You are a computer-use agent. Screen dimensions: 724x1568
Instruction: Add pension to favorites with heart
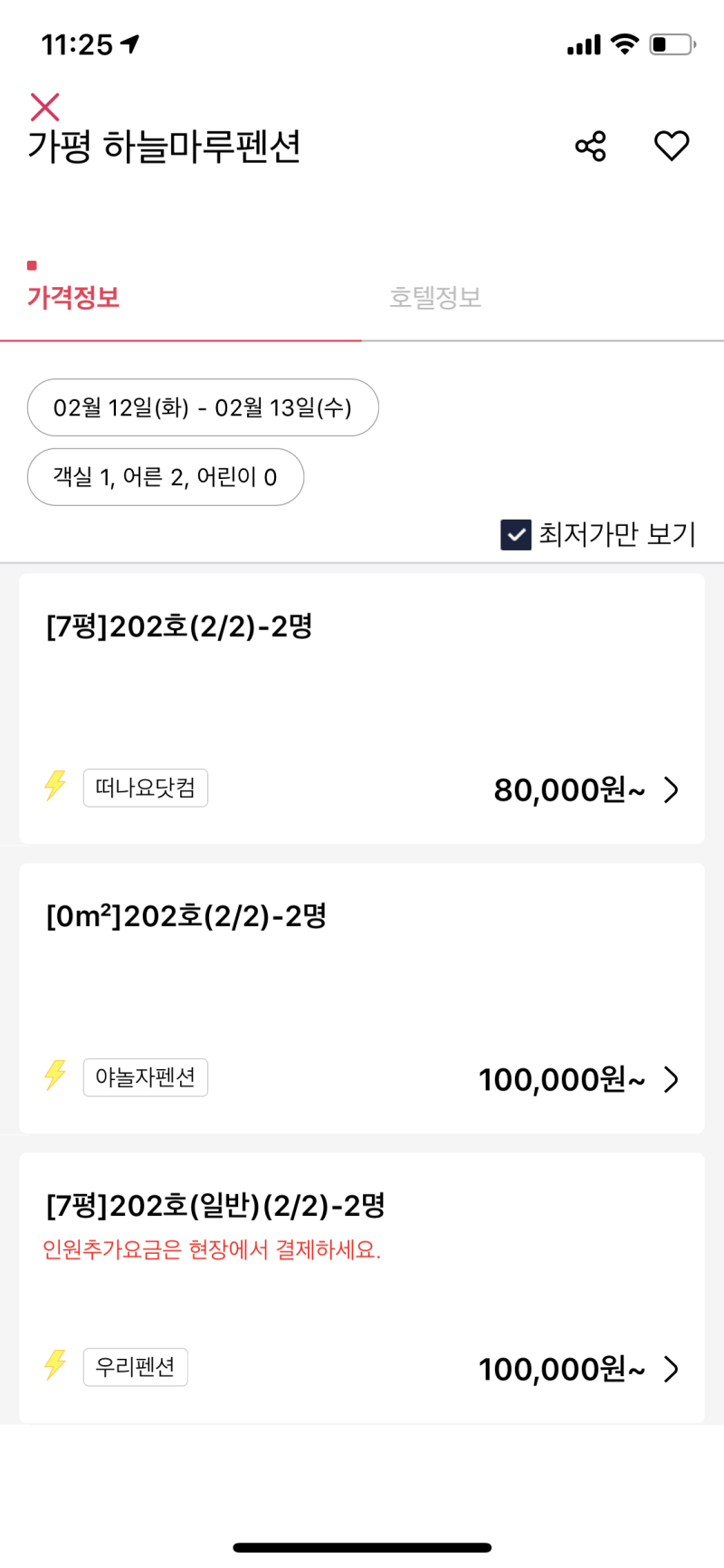pos(672,147)
